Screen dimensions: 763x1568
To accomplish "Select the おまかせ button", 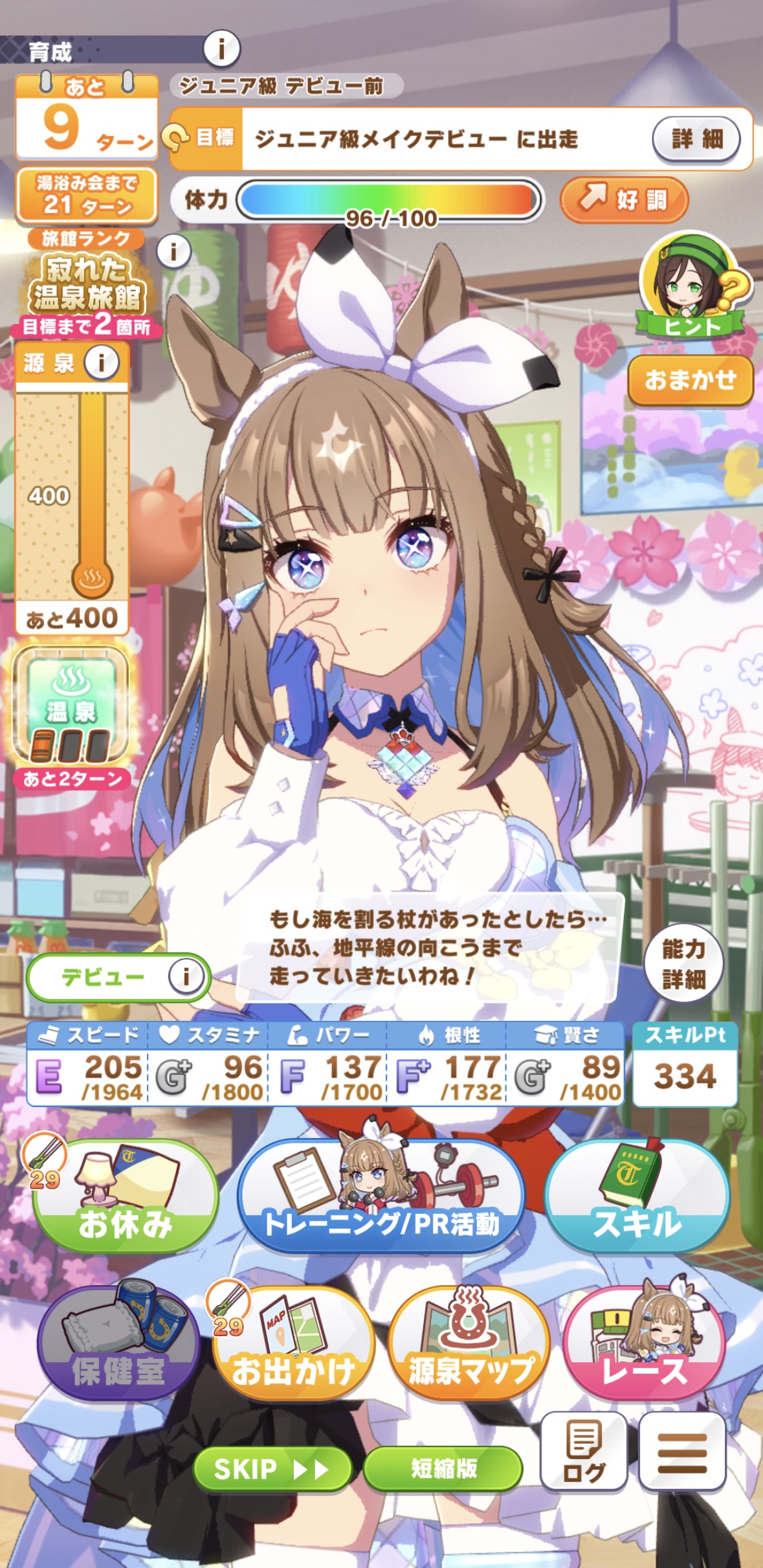I will click(x=690, y=380).
